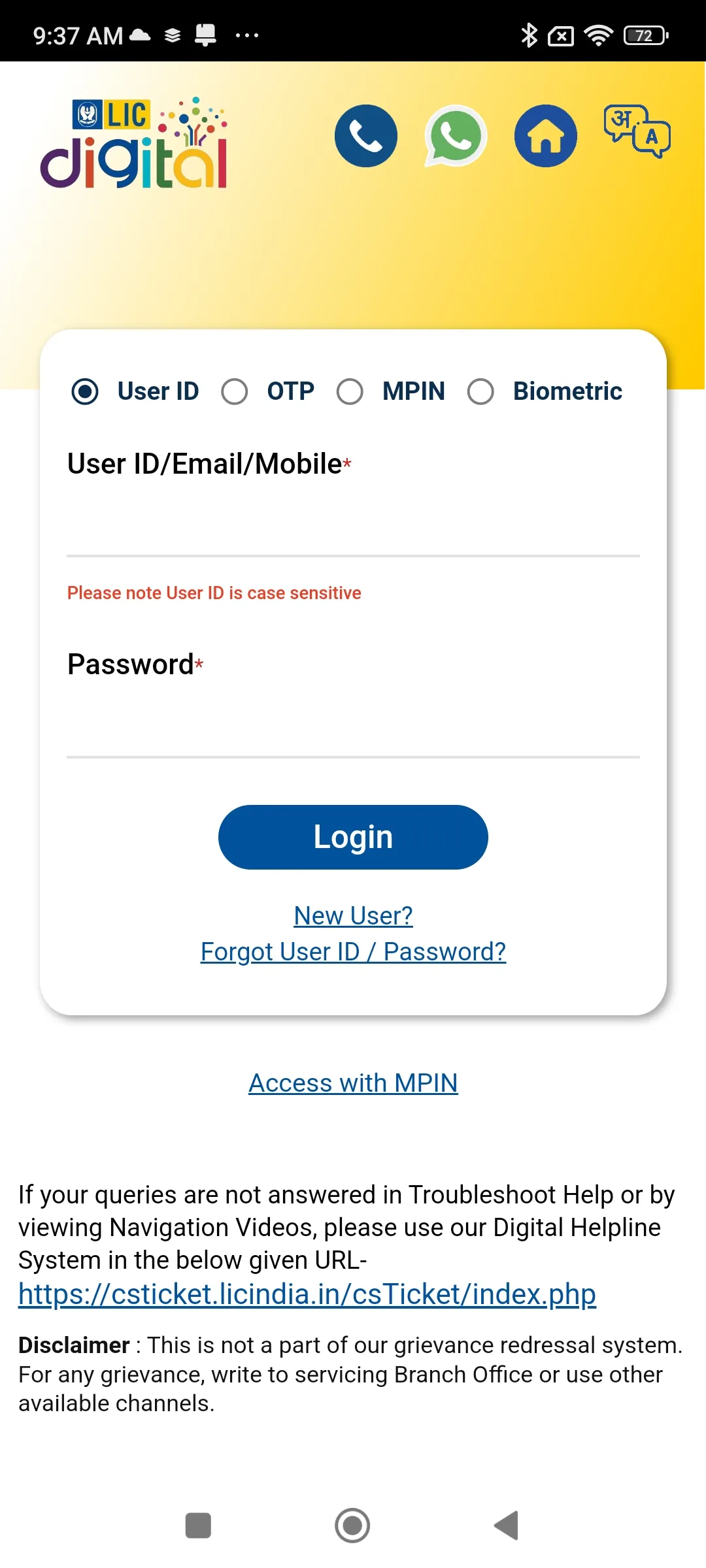The width and height of the screenshot is (706, 1568).
Task: Open WhatsApp support chat icon
Action: 456,136
